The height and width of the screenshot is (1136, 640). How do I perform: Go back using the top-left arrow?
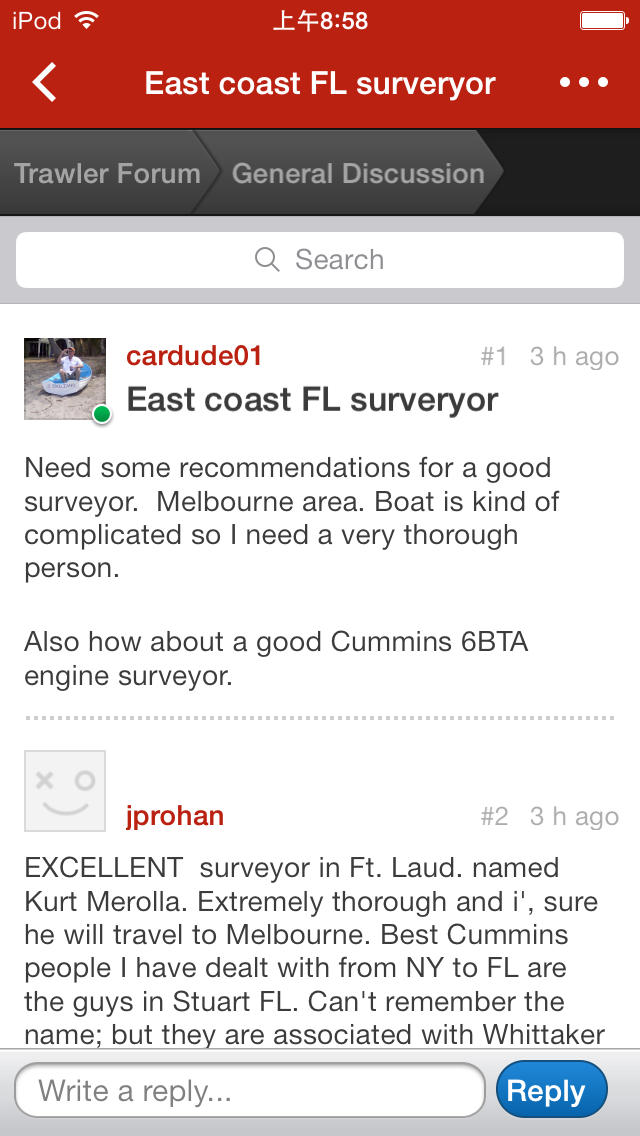point(44,82)
